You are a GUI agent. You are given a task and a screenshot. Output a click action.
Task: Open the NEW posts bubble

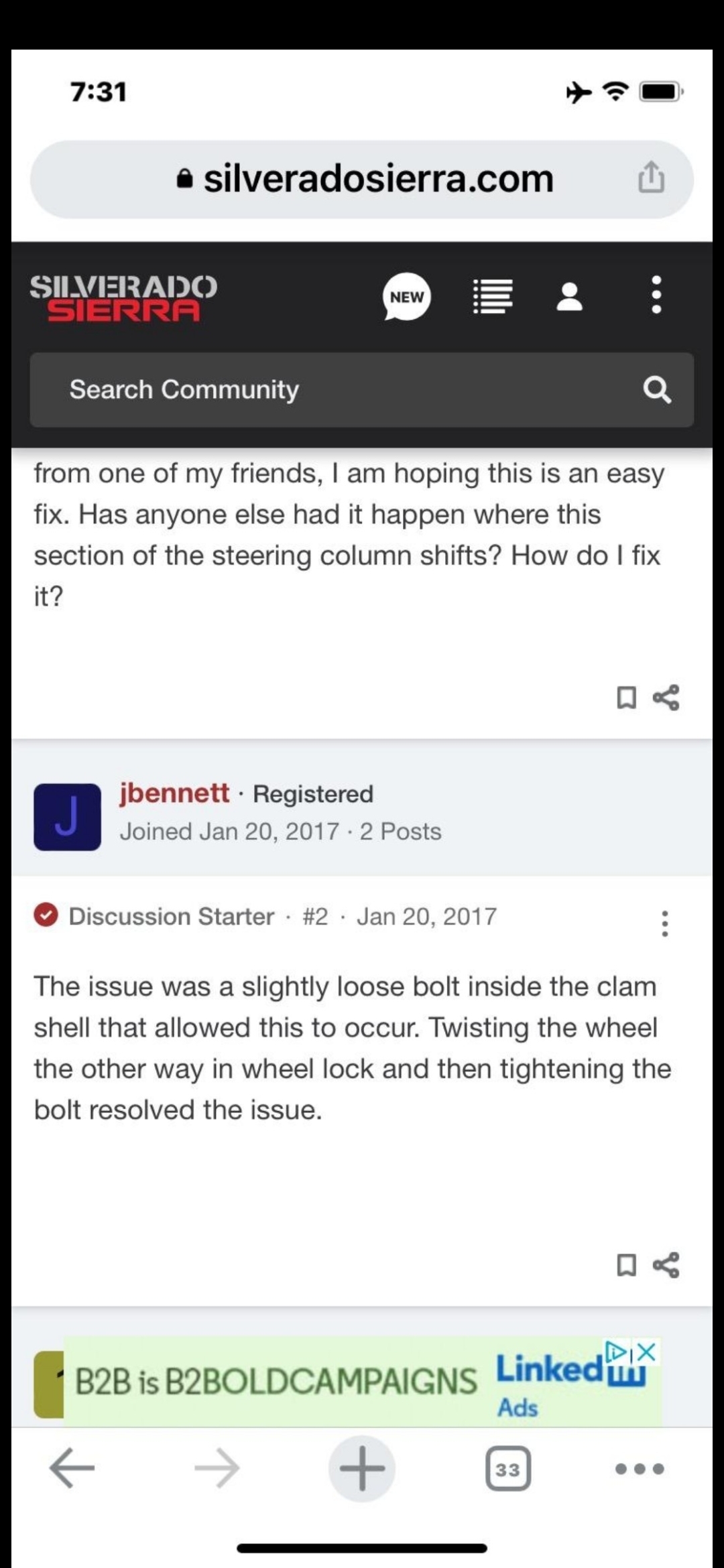[x=406, y=296]
